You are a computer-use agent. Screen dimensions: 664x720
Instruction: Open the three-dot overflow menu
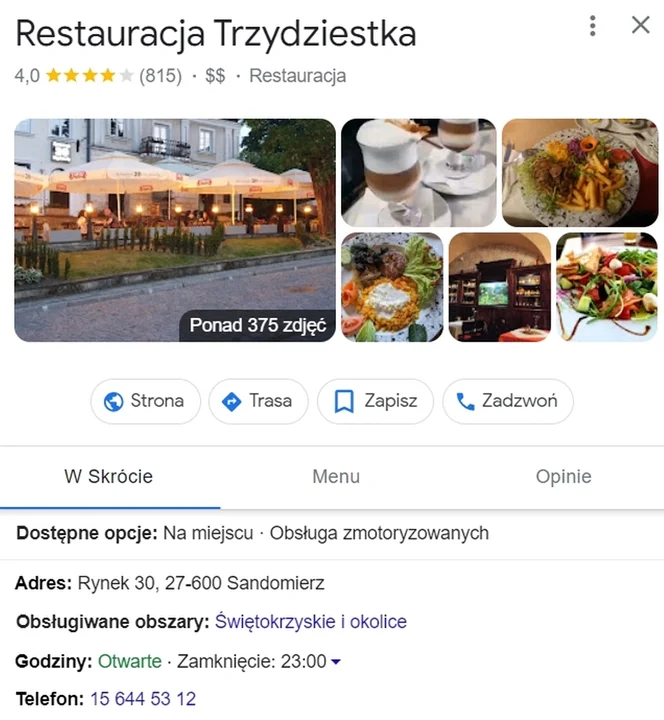[x=593, y=26]
